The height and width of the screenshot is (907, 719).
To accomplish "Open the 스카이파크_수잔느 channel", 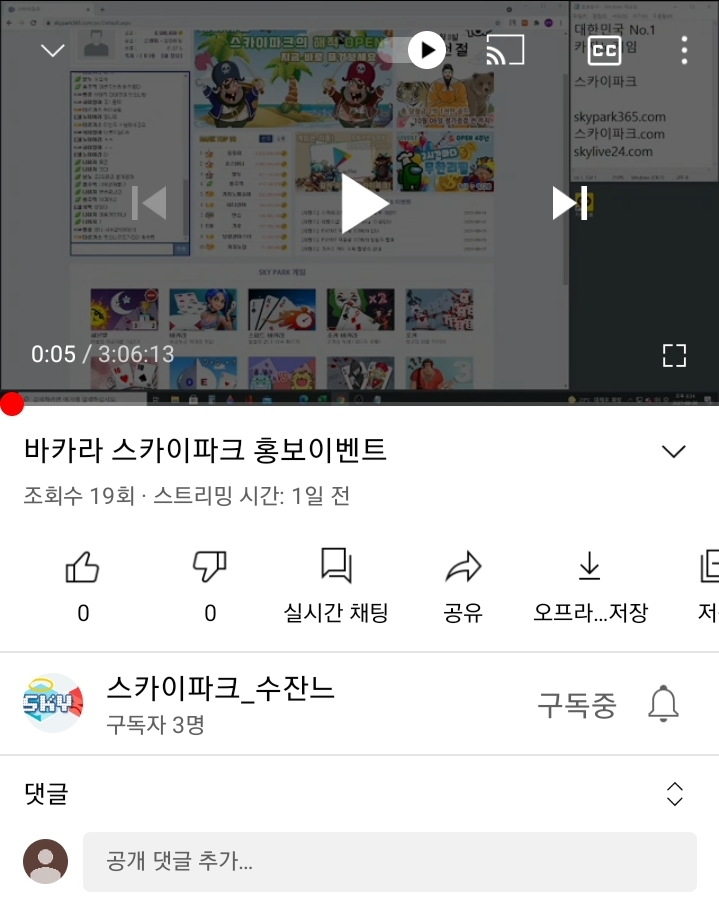I will 220,689.
